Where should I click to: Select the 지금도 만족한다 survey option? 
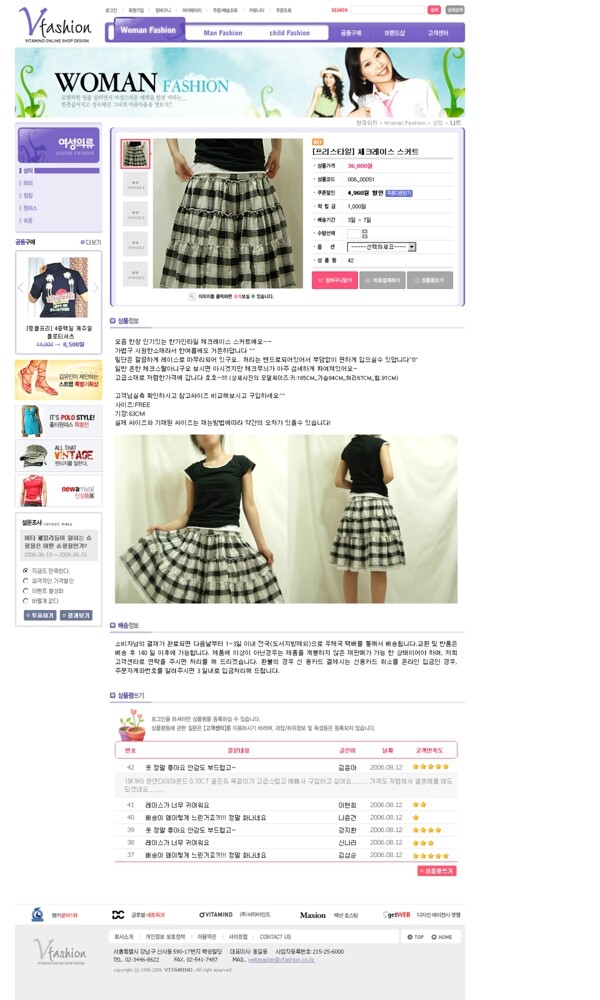(x=25, y=570)
